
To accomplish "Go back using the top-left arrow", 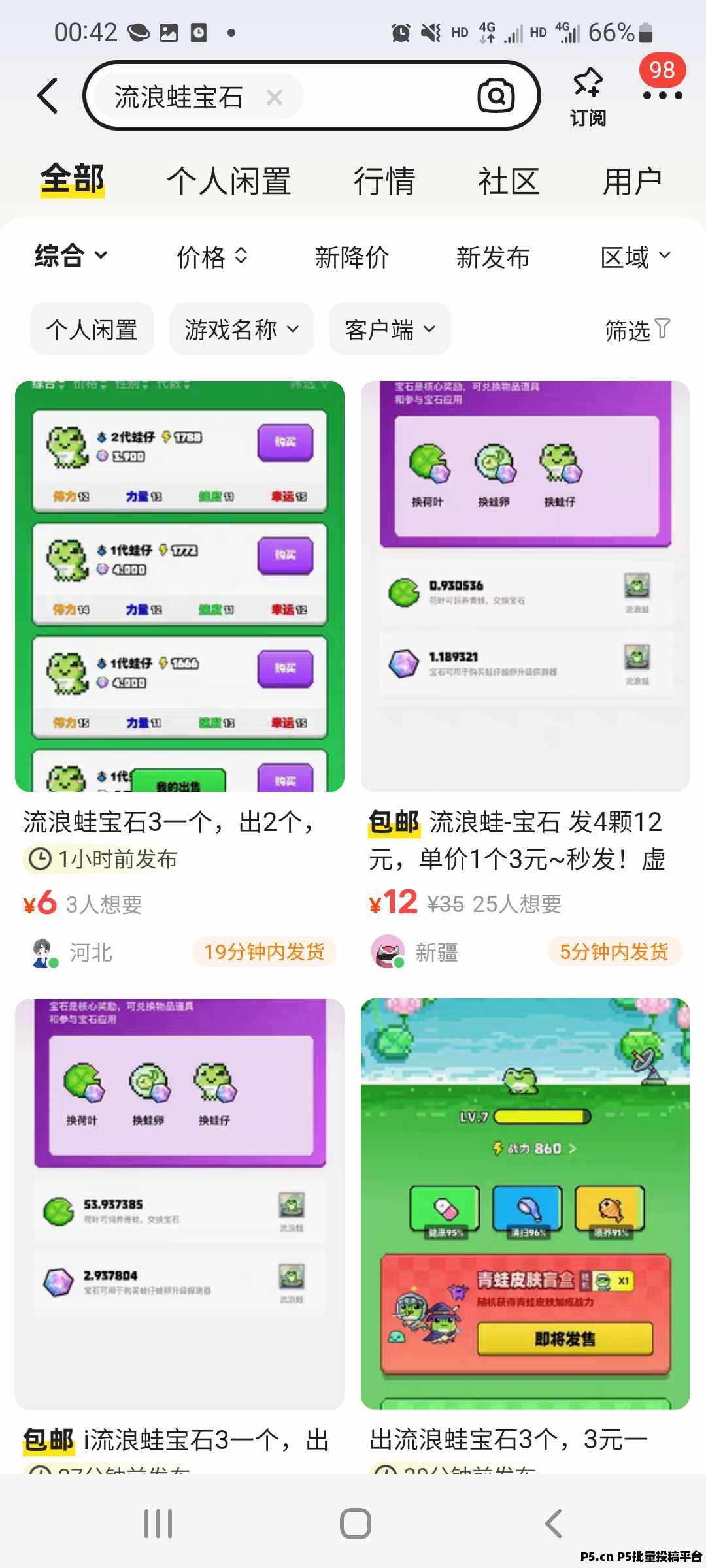I will tap(48, 96).
